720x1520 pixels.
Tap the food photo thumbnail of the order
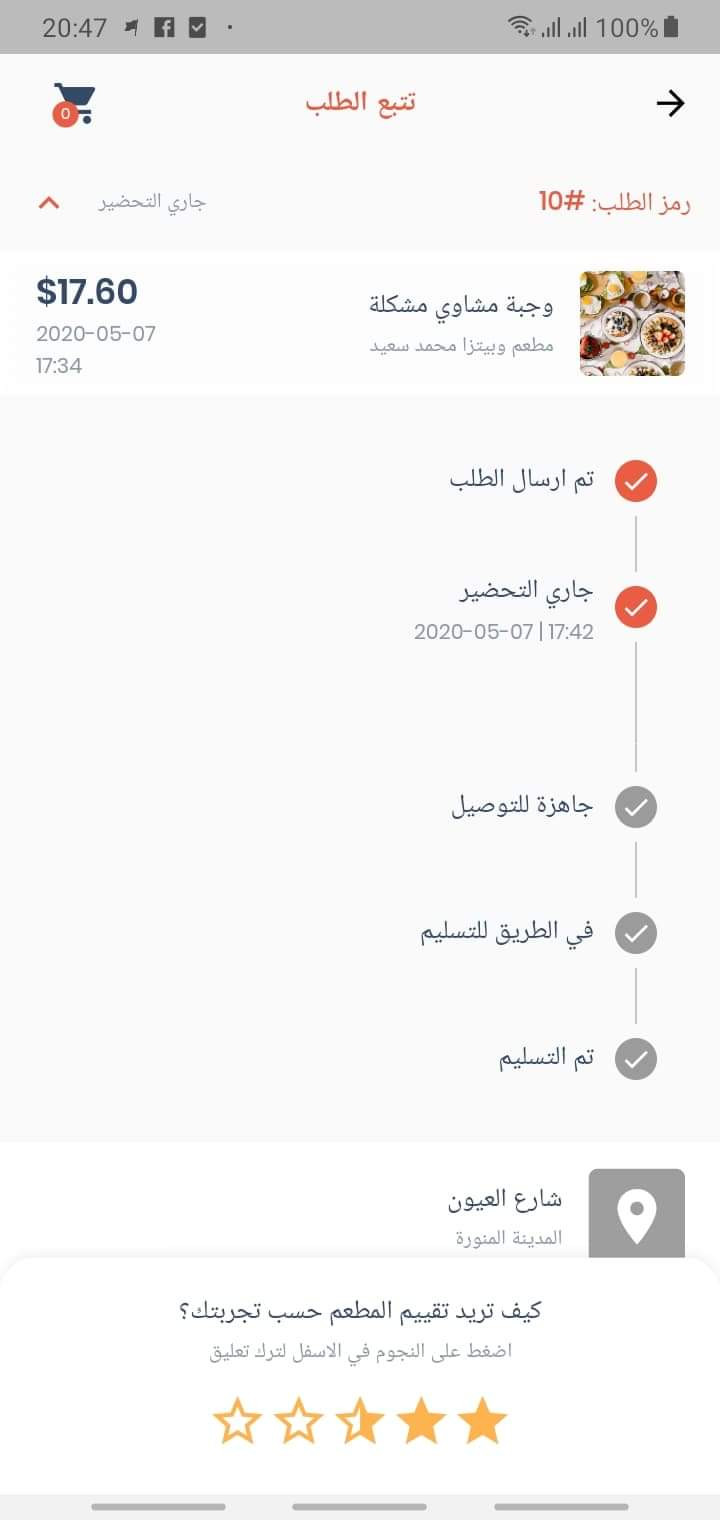(x=633, y=322)
